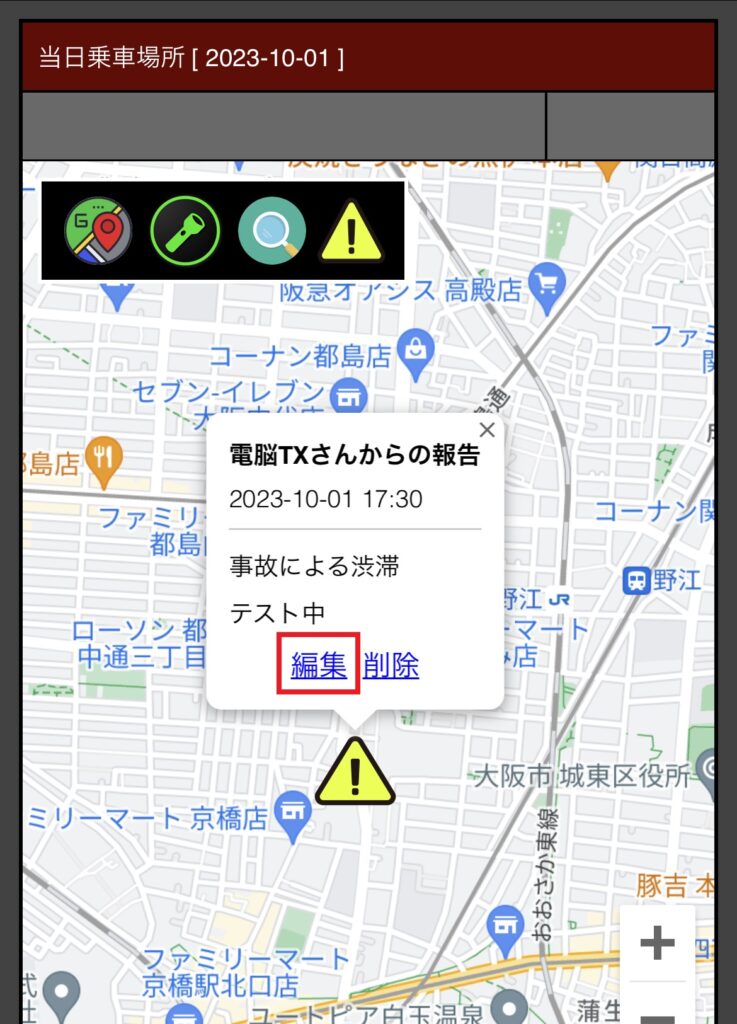Open the magnifying glass search icon
Viewport: 737px width, 1024px height.
click(x=271, y=230)
